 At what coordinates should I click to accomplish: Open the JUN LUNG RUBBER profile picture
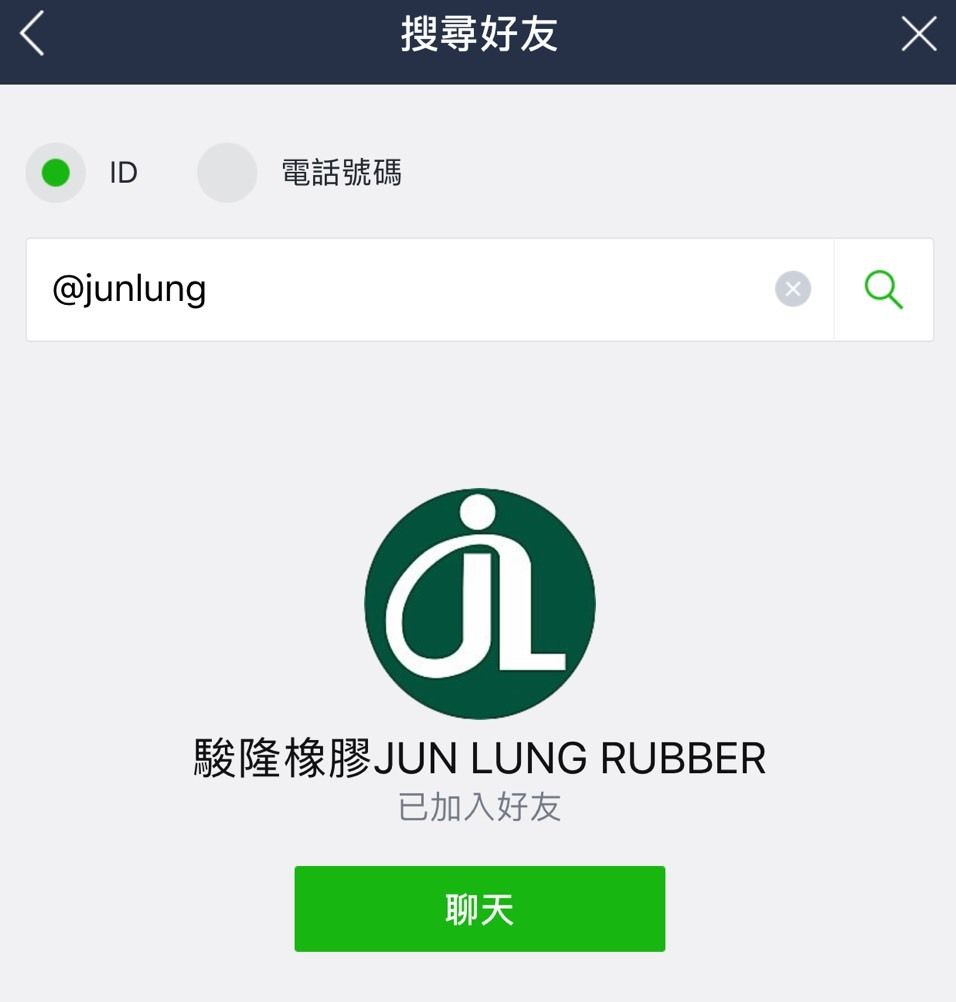point(479,604)
